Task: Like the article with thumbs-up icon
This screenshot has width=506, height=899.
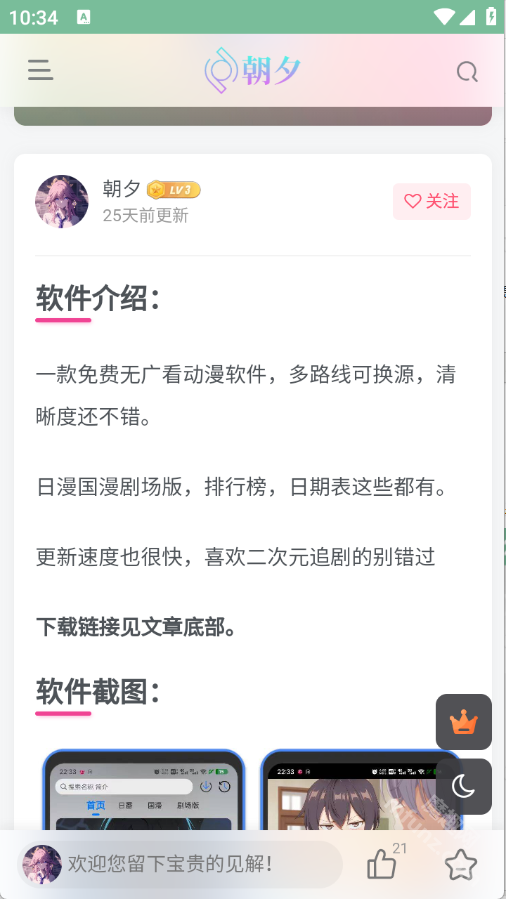Action: pos(382,864)
